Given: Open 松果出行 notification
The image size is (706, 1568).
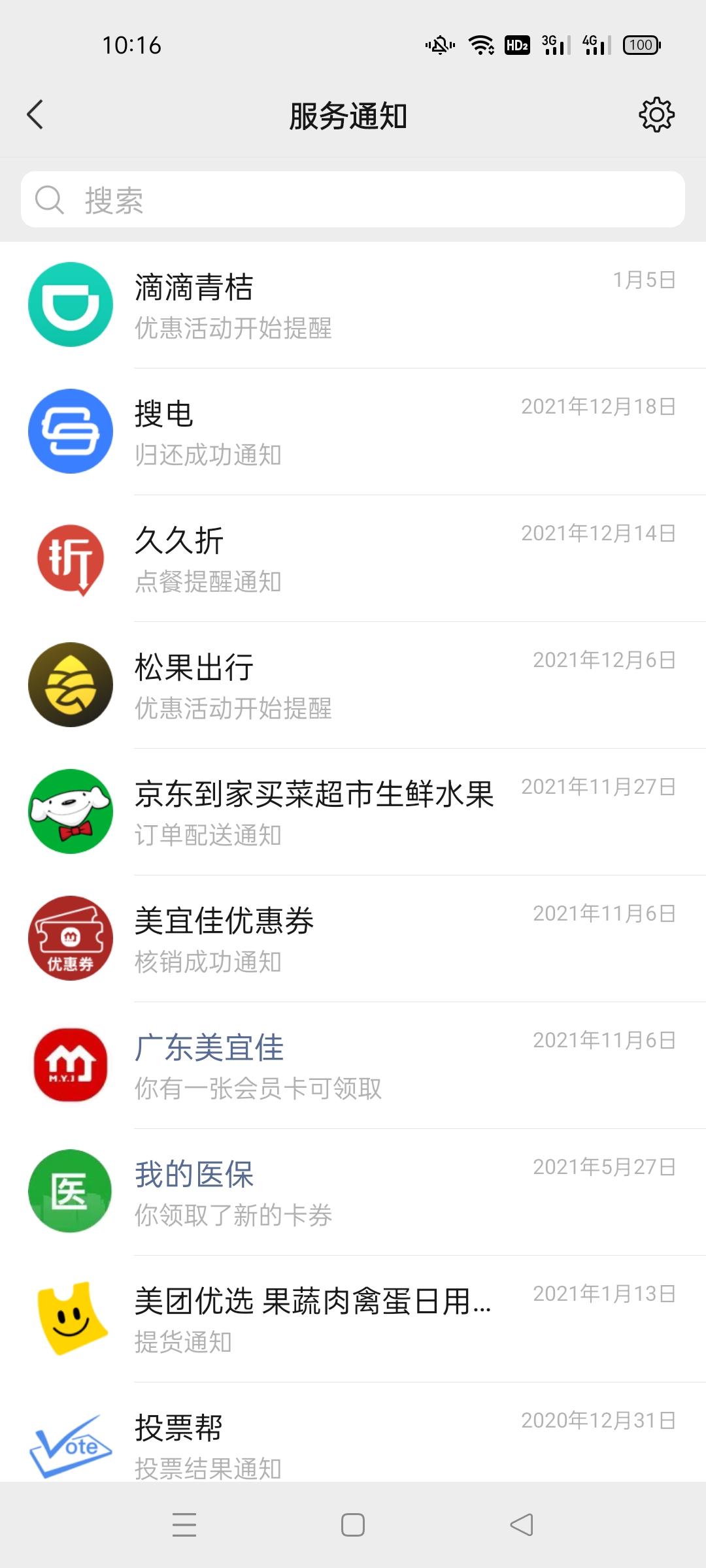Looking at the screenshot, I should [353, 685].
